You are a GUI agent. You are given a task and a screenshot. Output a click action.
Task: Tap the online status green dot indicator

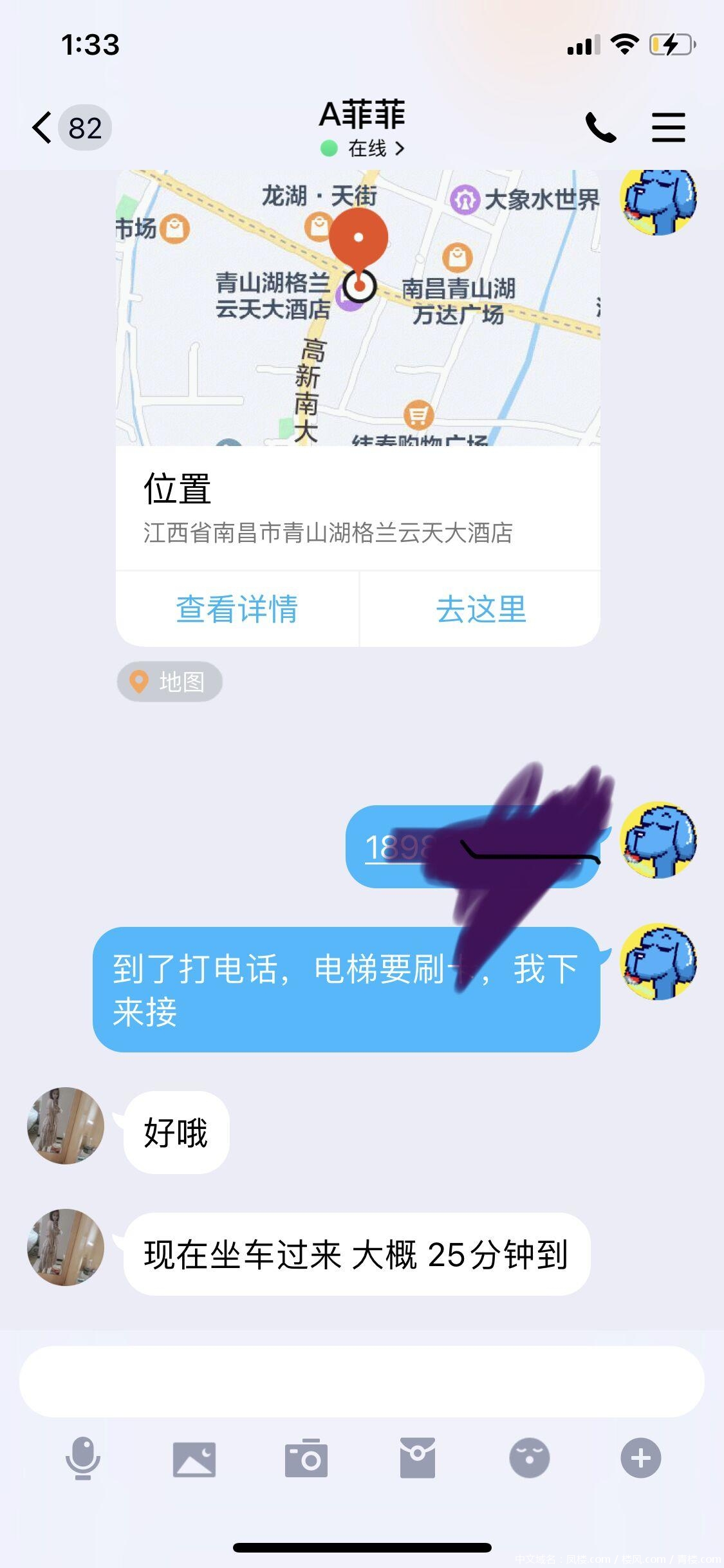[x=328, y=148]
